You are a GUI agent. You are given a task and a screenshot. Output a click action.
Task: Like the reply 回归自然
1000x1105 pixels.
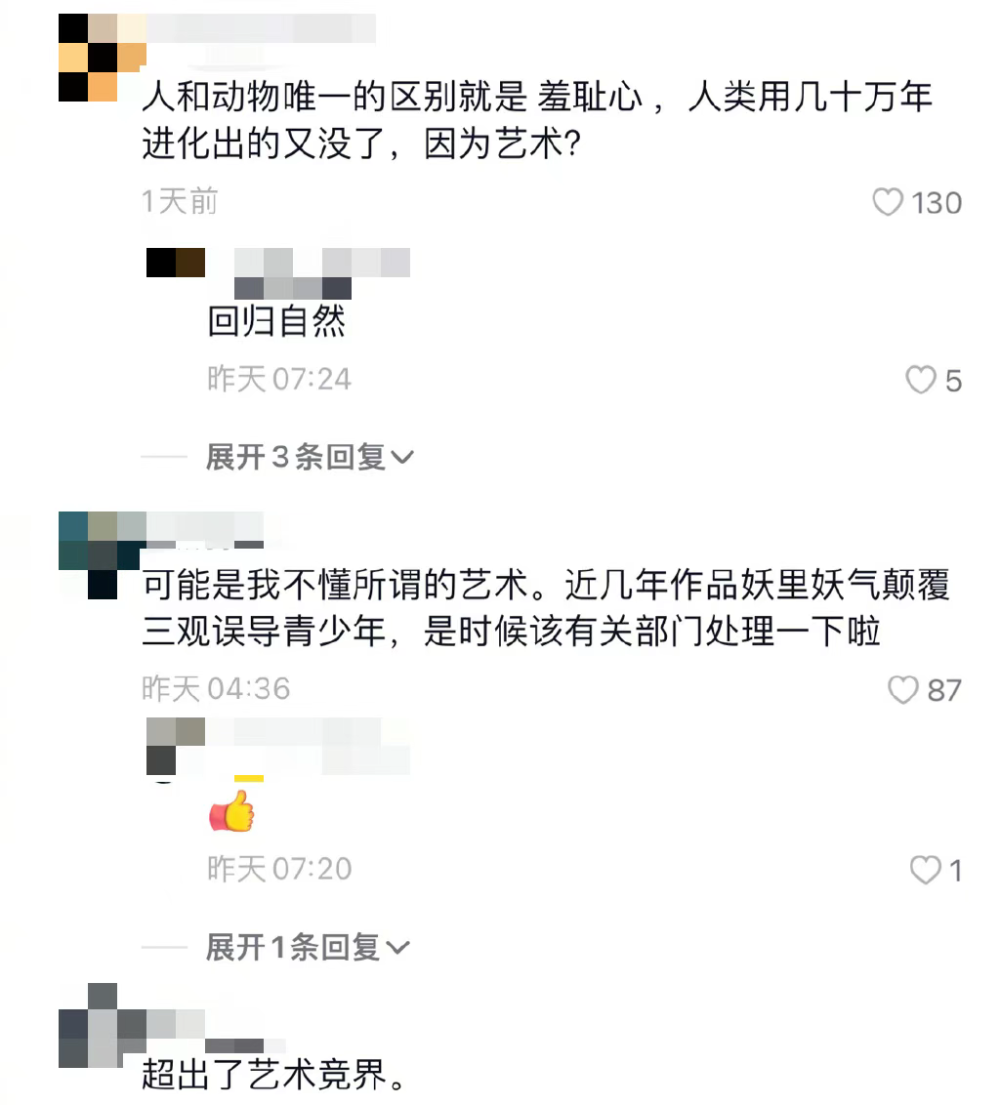pyautogui.click(x=919, y=380)
